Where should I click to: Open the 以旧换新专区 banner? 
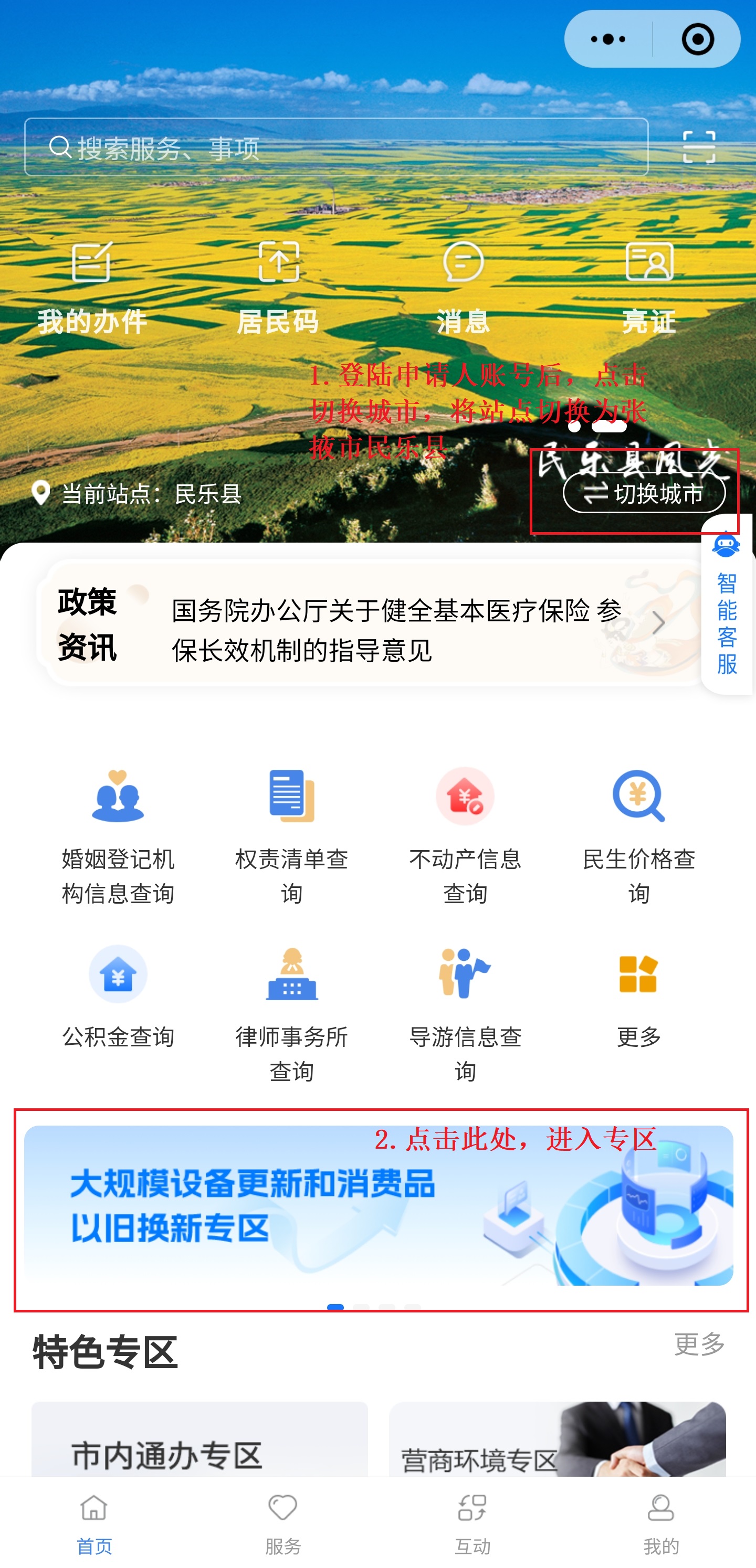tap(379, 1206)
